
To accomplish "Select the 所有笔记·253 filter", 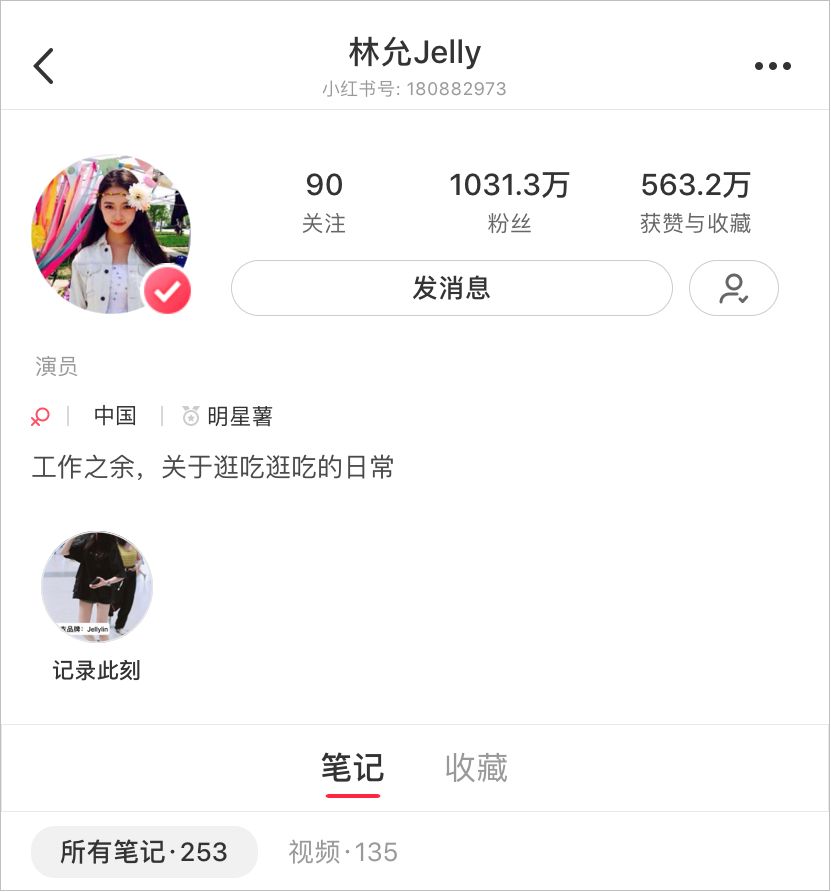I will point(143,852).
